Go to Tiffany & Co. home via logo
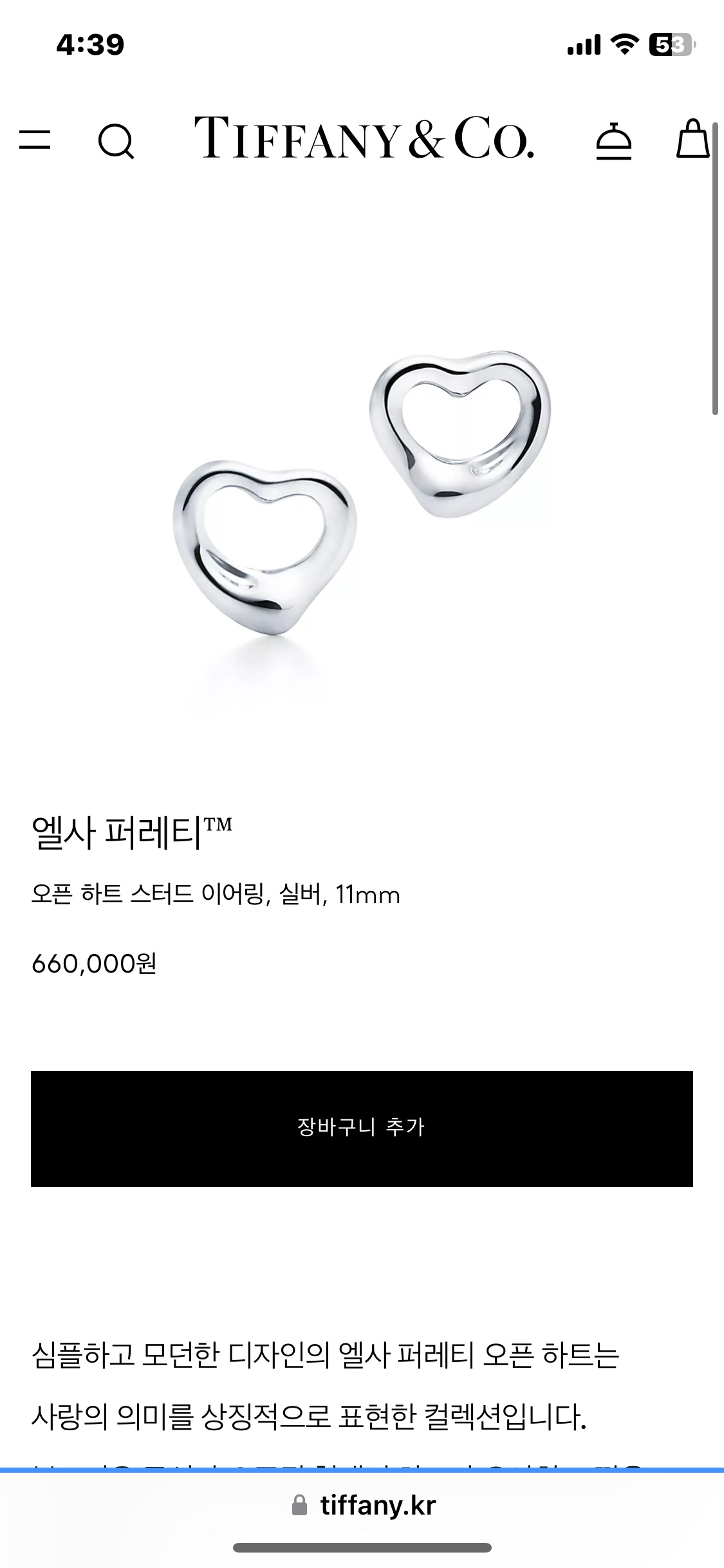This screenshot has width=724, height=1568. click(x=364, y=138)
